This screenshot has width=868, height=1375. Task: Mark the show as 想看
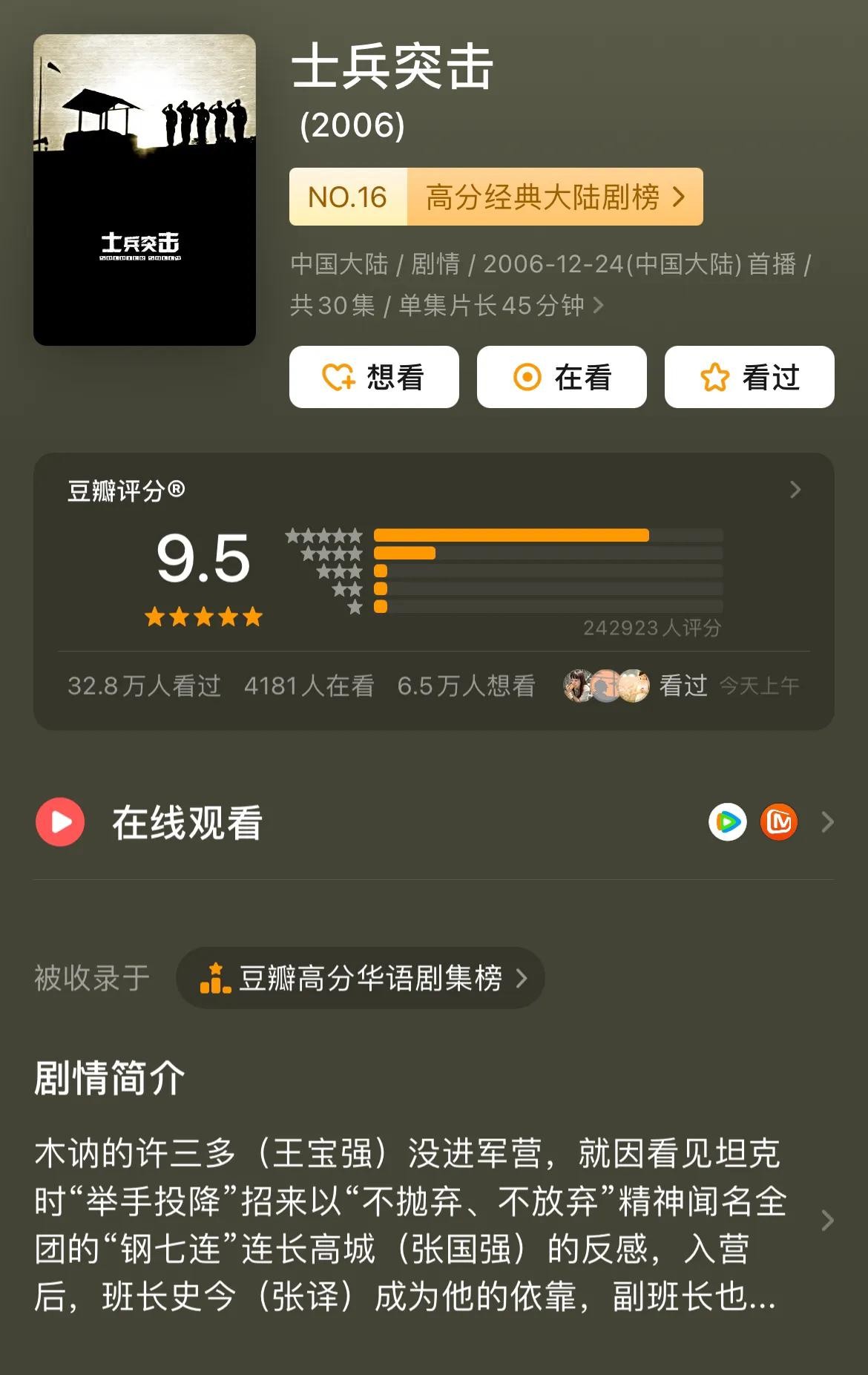[x=374, y=377]
